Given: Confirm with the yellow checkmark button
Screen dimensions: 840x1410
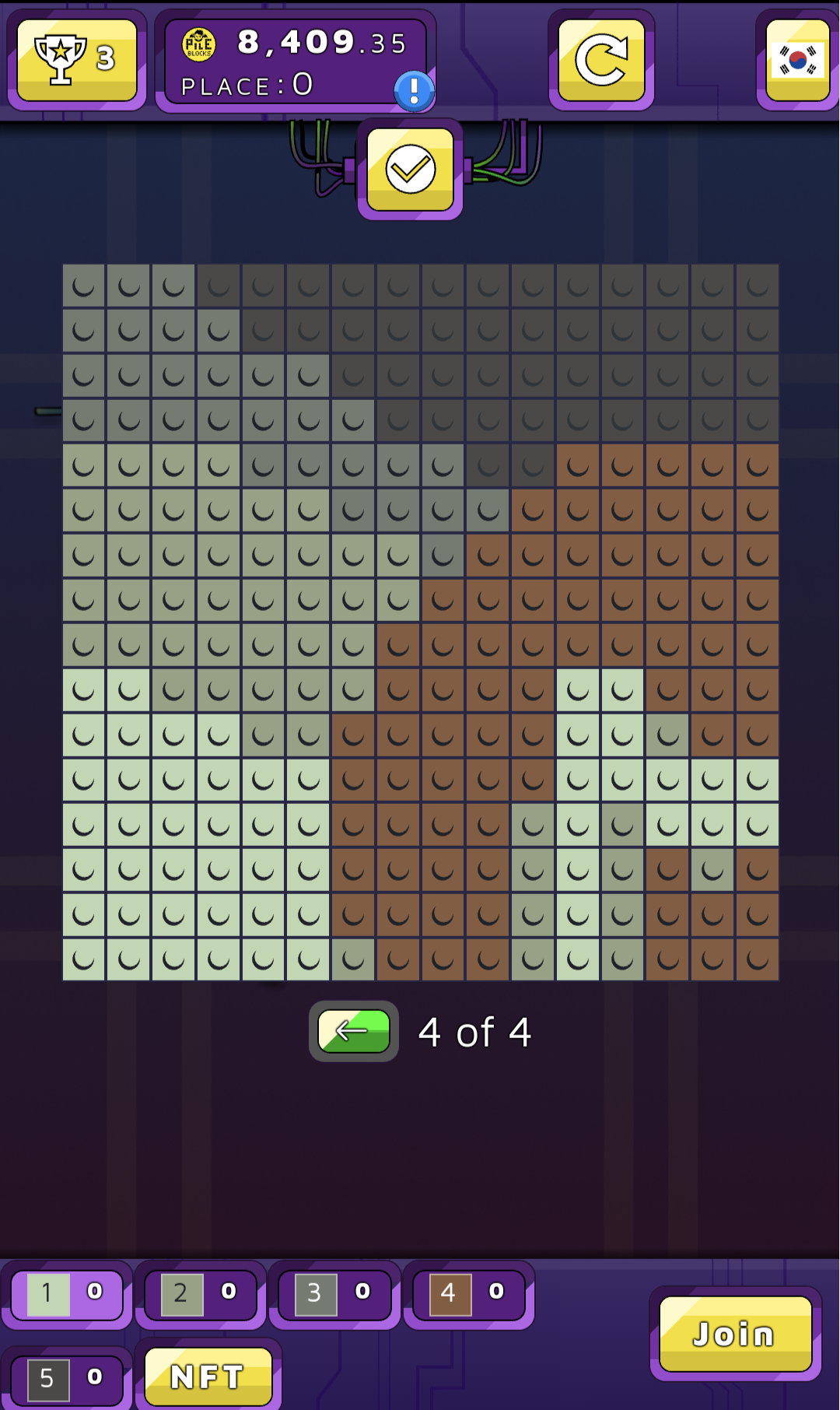Looking at the screenshot, I should [410, 169].
